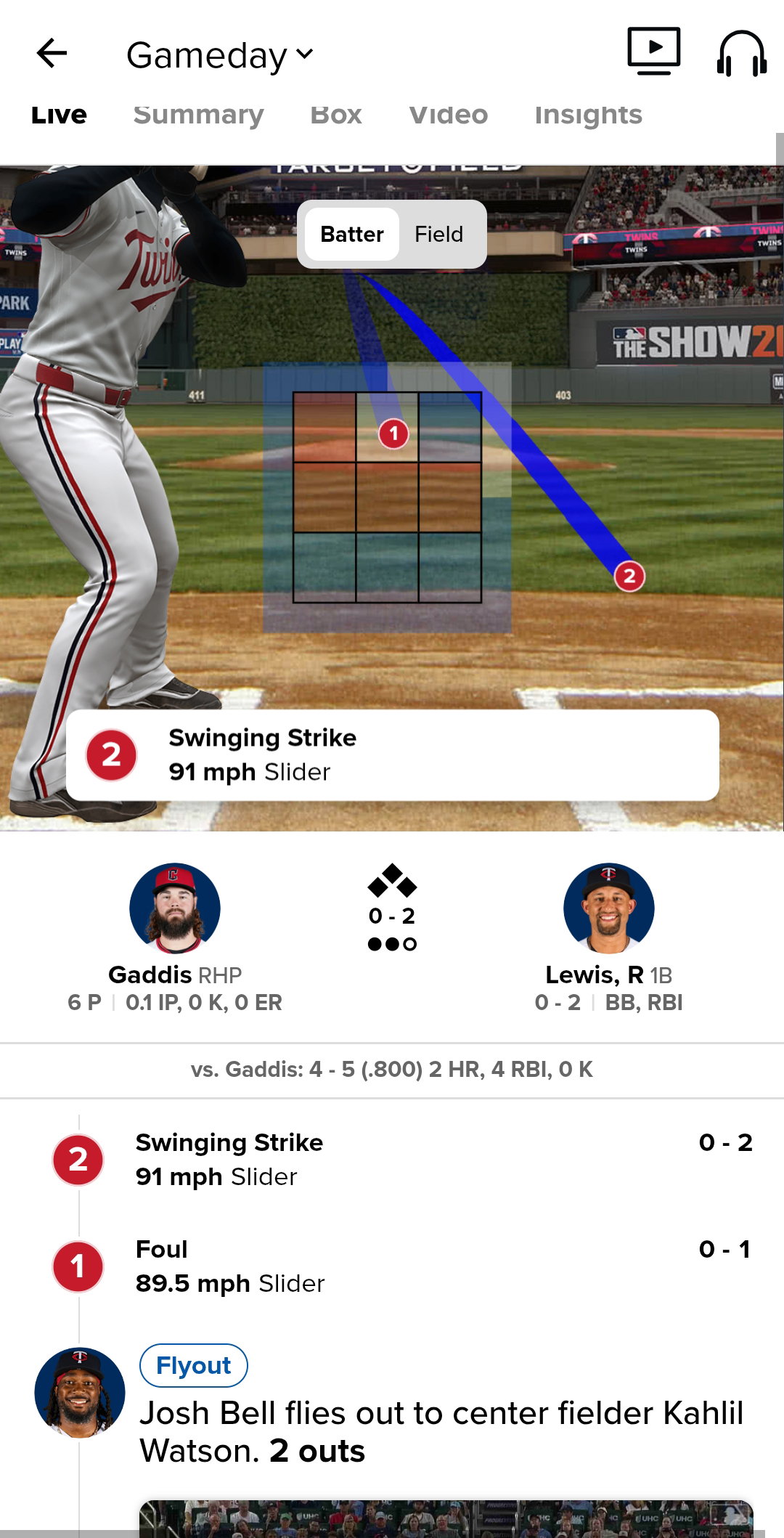The width and height of the screenshot is (784, 1538).
Task: Select pitch 1 marker in strike zone
Action: click(x=393, y=434)
